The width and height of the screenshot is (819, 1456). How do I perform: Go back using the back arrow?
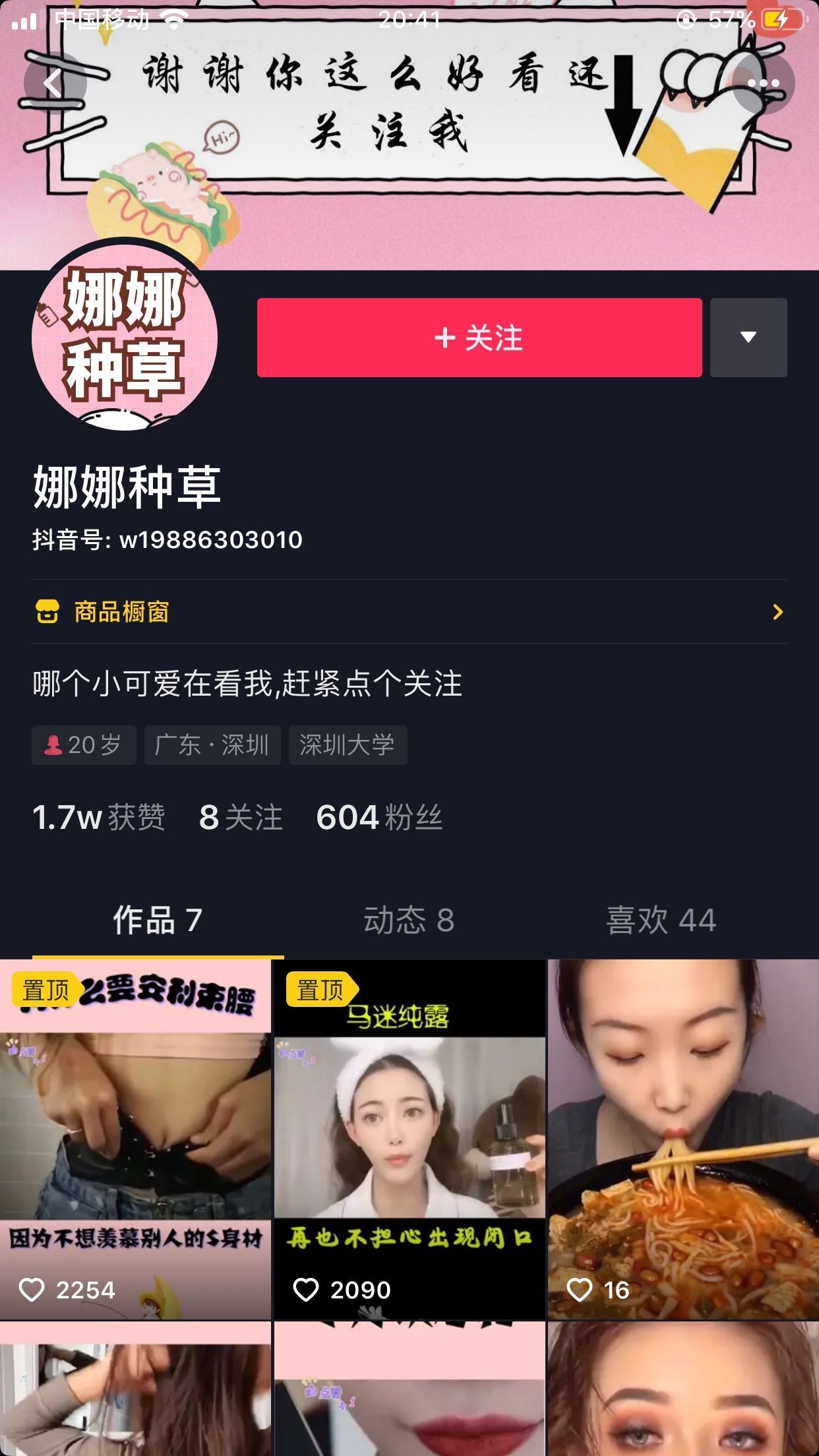click(54, 83)
